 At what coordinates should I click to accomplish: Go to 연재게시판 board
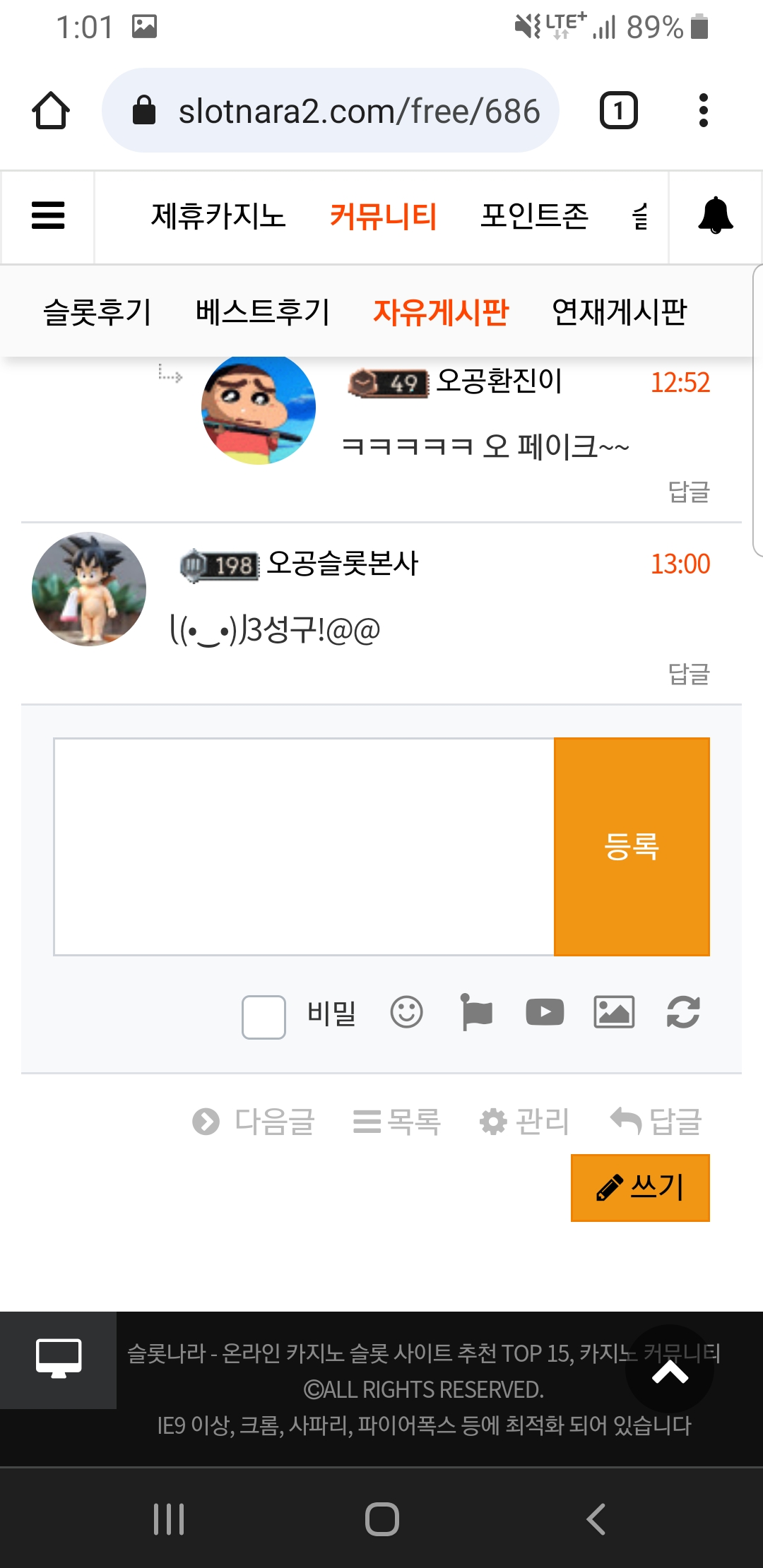pos(619,311)
